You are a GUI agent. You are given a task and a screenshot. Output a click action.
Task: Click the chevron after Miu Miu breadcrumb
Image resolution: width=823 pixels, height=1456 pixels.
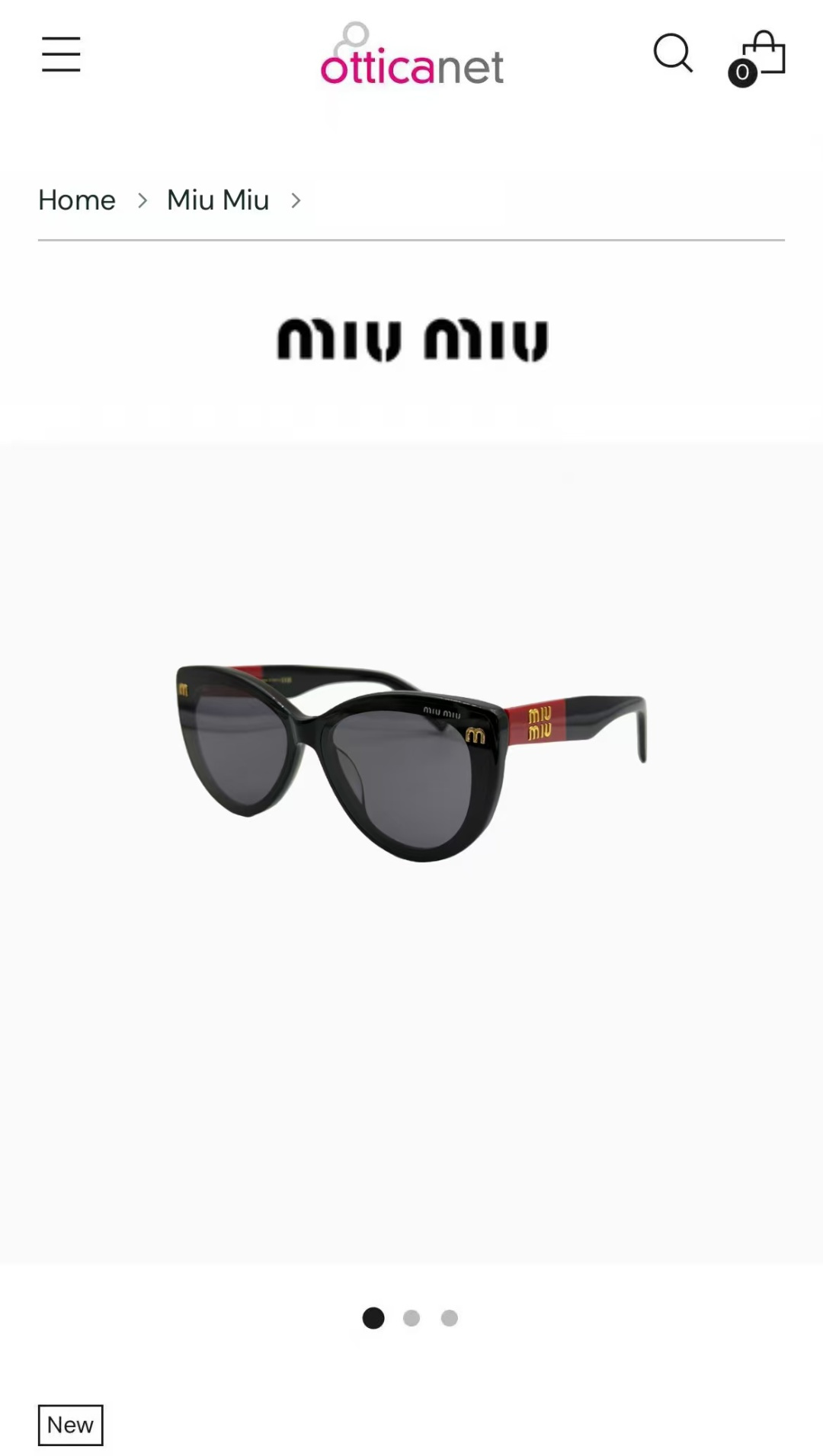coord(296,200)
